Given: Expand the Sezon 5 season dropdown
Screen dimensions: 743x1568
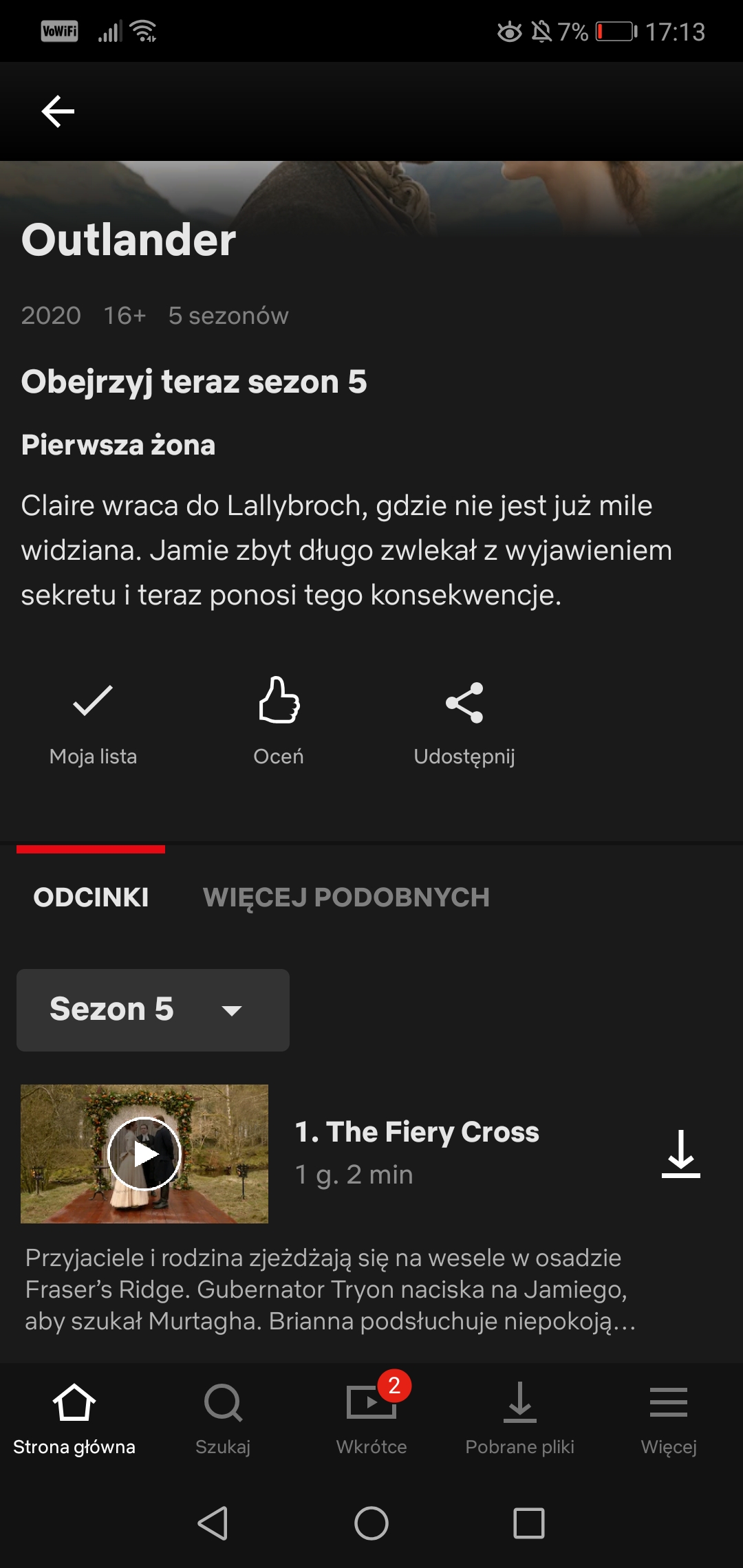Looking at the screenshot, I should click(x=153, y=1010).
